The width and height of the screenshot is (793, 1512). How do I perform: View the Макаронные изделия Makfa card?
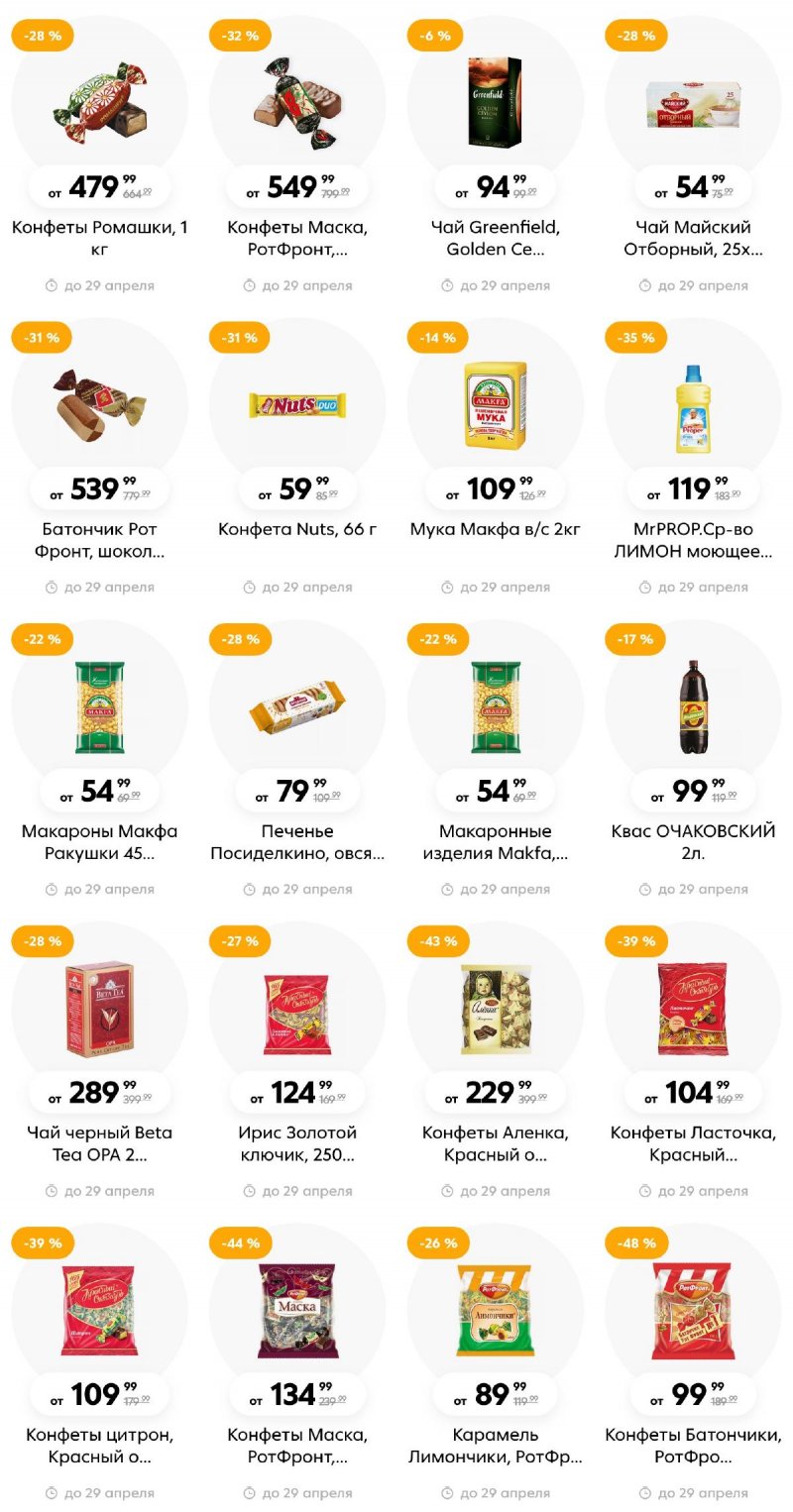tap(496, 708)
